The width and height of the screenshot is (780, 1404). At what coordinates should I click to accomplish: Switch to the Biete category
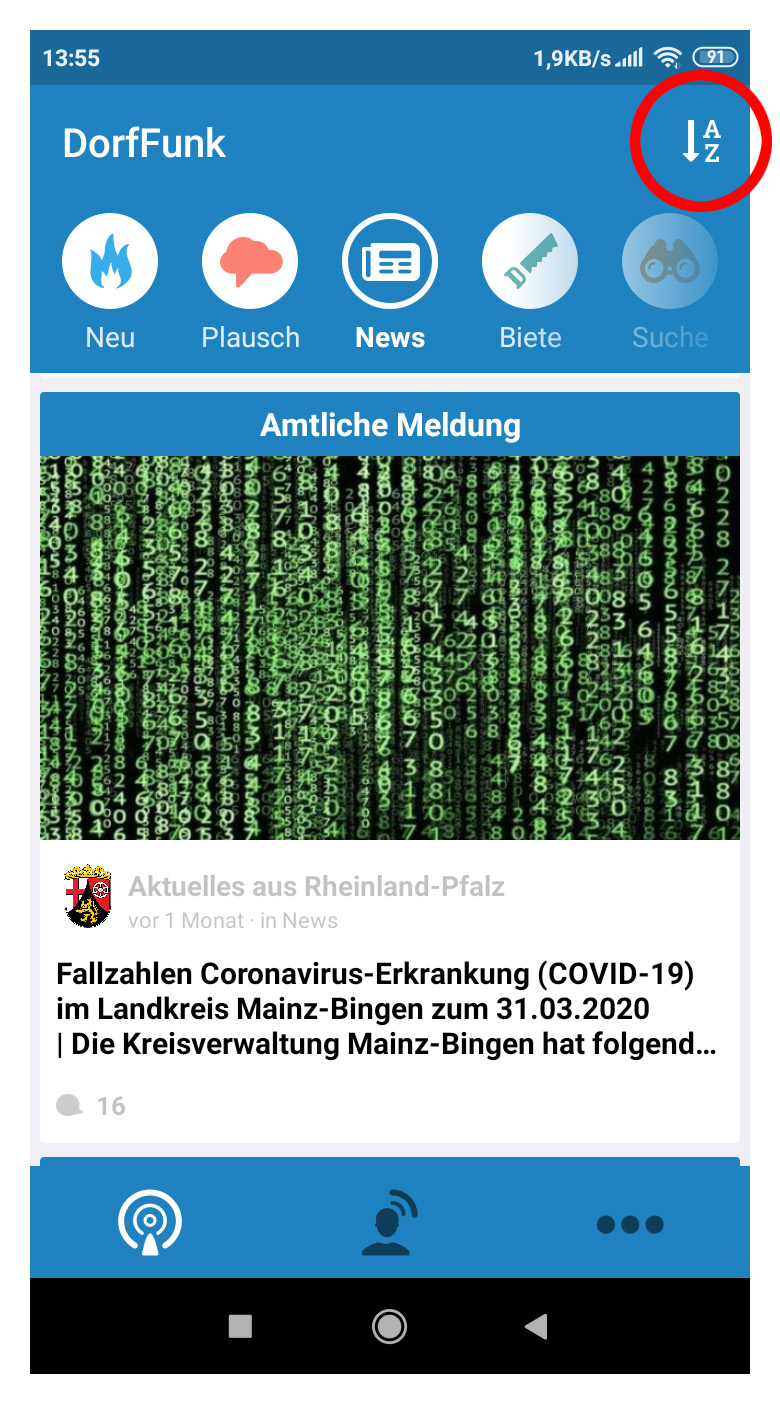pyautogui.click(x=530, y=284)
